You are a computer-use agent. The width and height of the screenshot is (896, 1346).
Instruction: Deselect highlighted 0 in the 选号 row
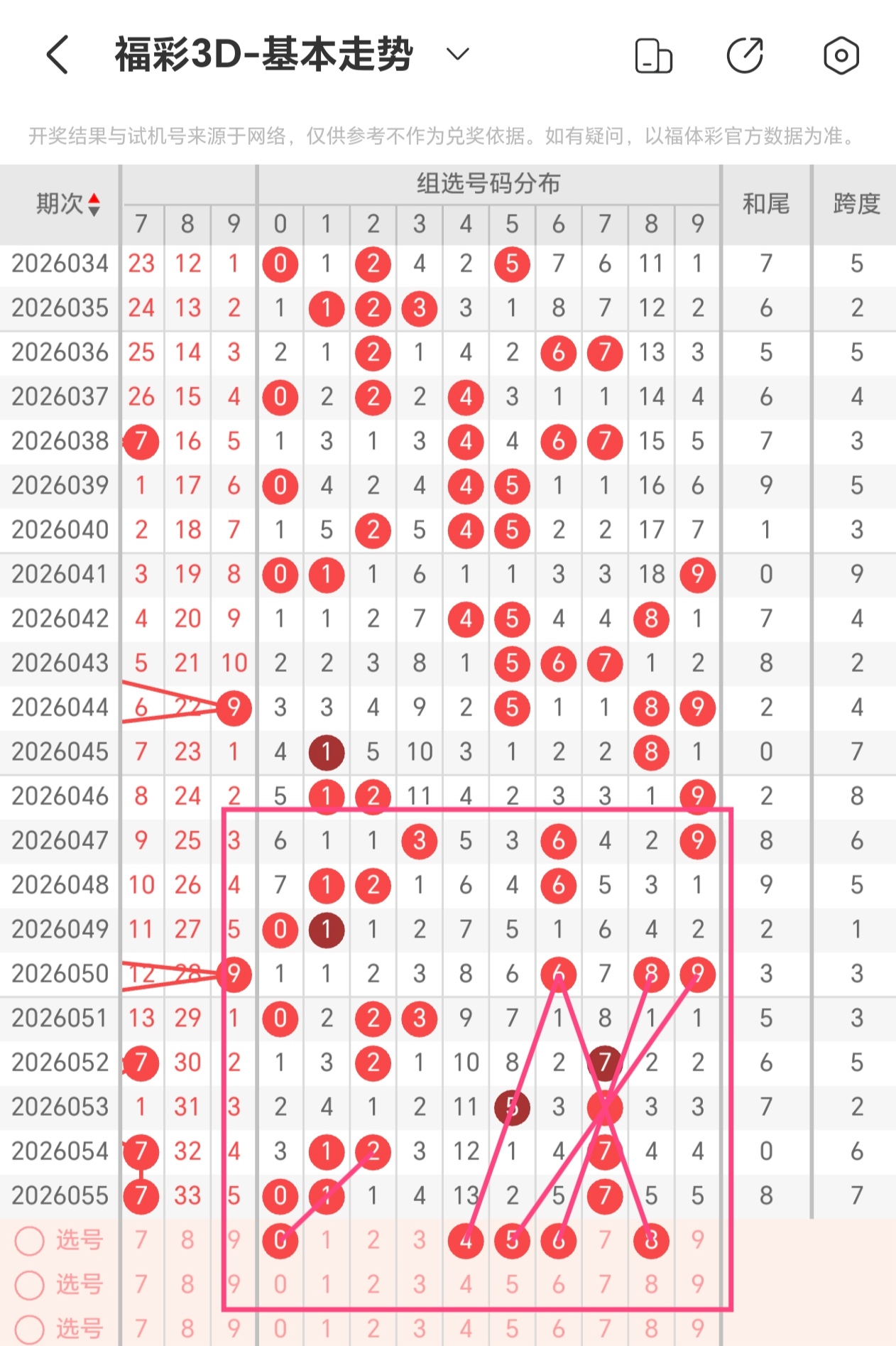click(280, 1240)
